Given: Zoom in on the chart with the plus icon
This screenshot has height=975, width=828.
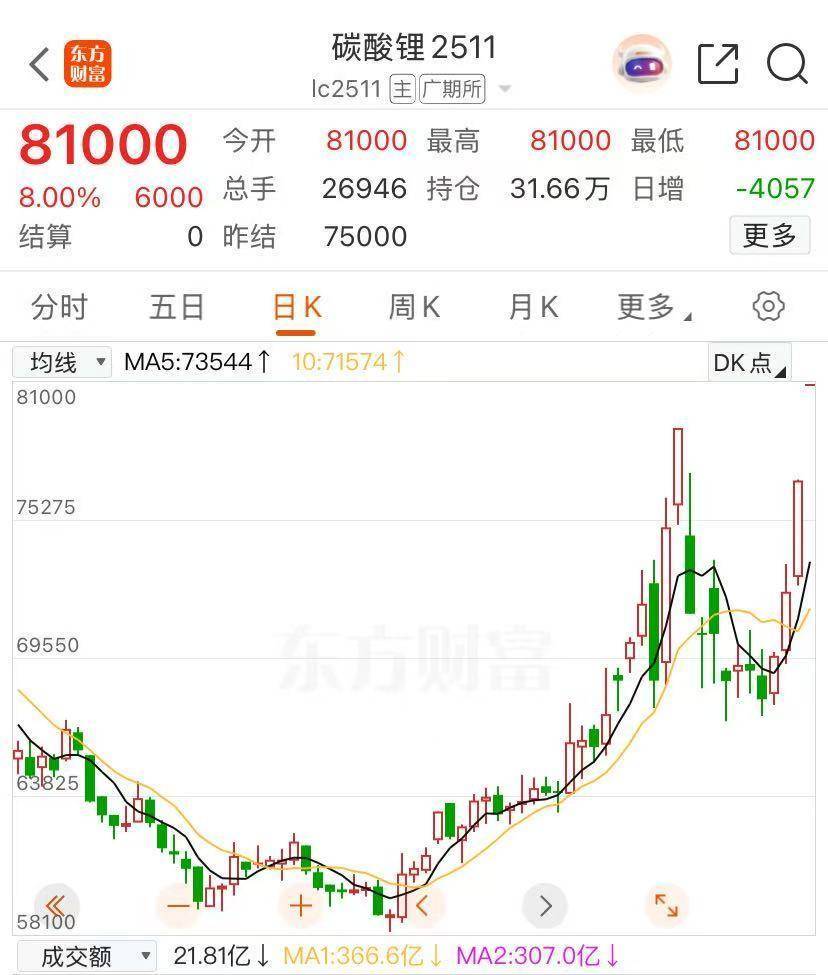Looking at the screenshot, I should pos(298,905).
